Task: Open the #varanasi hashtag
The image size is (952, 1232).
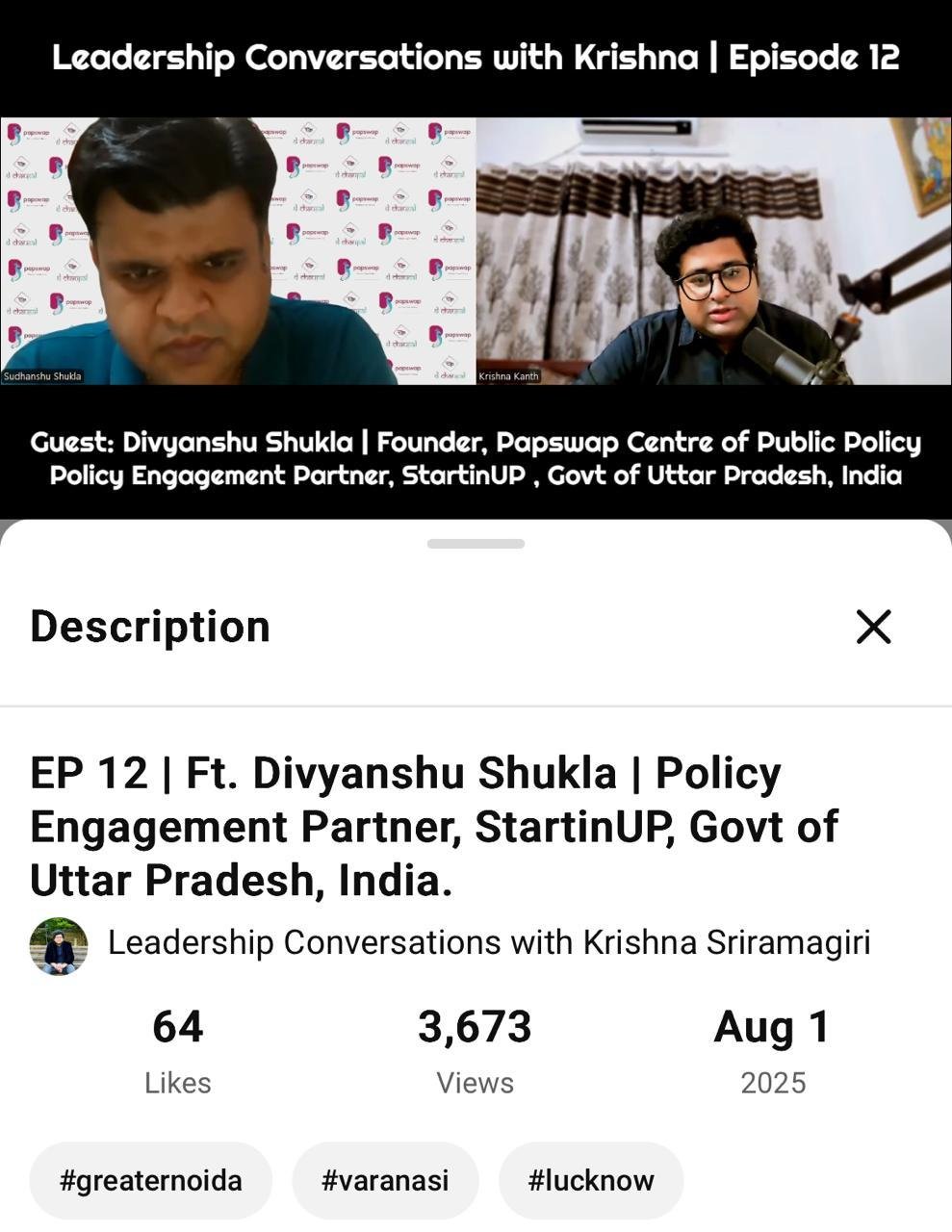Action: [385, 1180]
